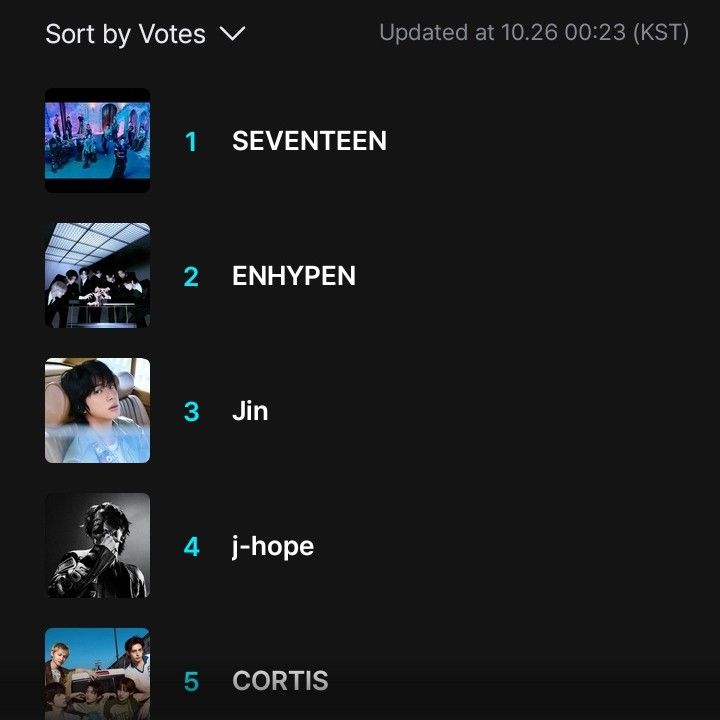Viewport: 720px width, 720px height.
Task: Select ENHYPEN in the ranking list
Action: 293,276
